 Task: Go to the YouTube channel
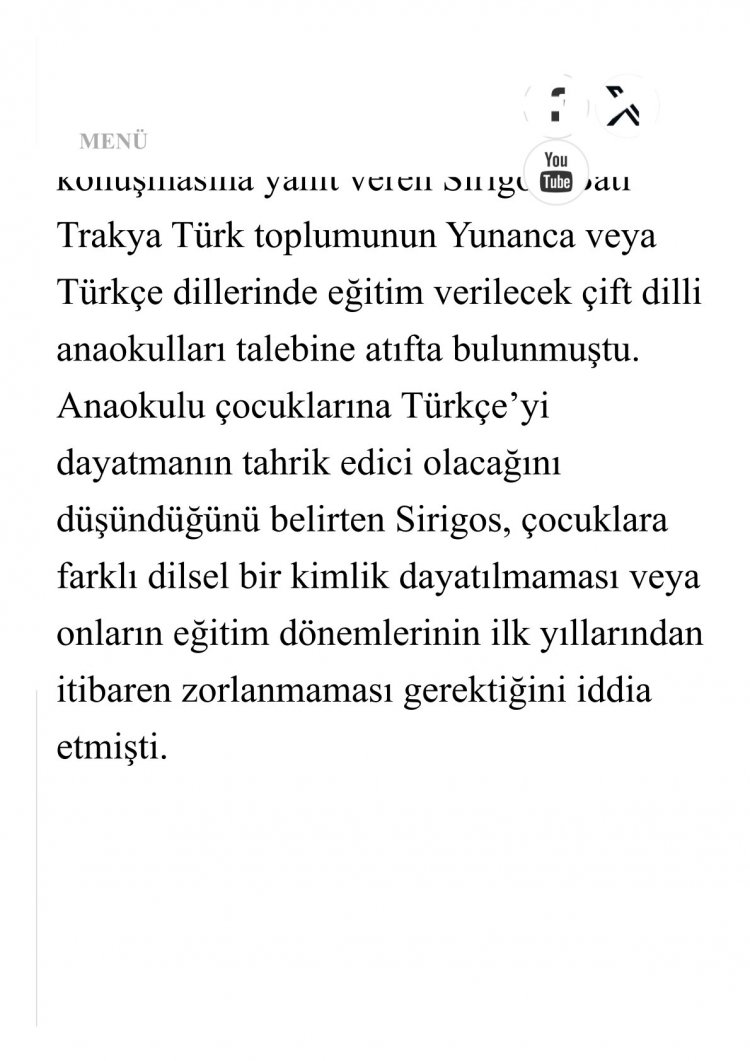pos(556,171)
